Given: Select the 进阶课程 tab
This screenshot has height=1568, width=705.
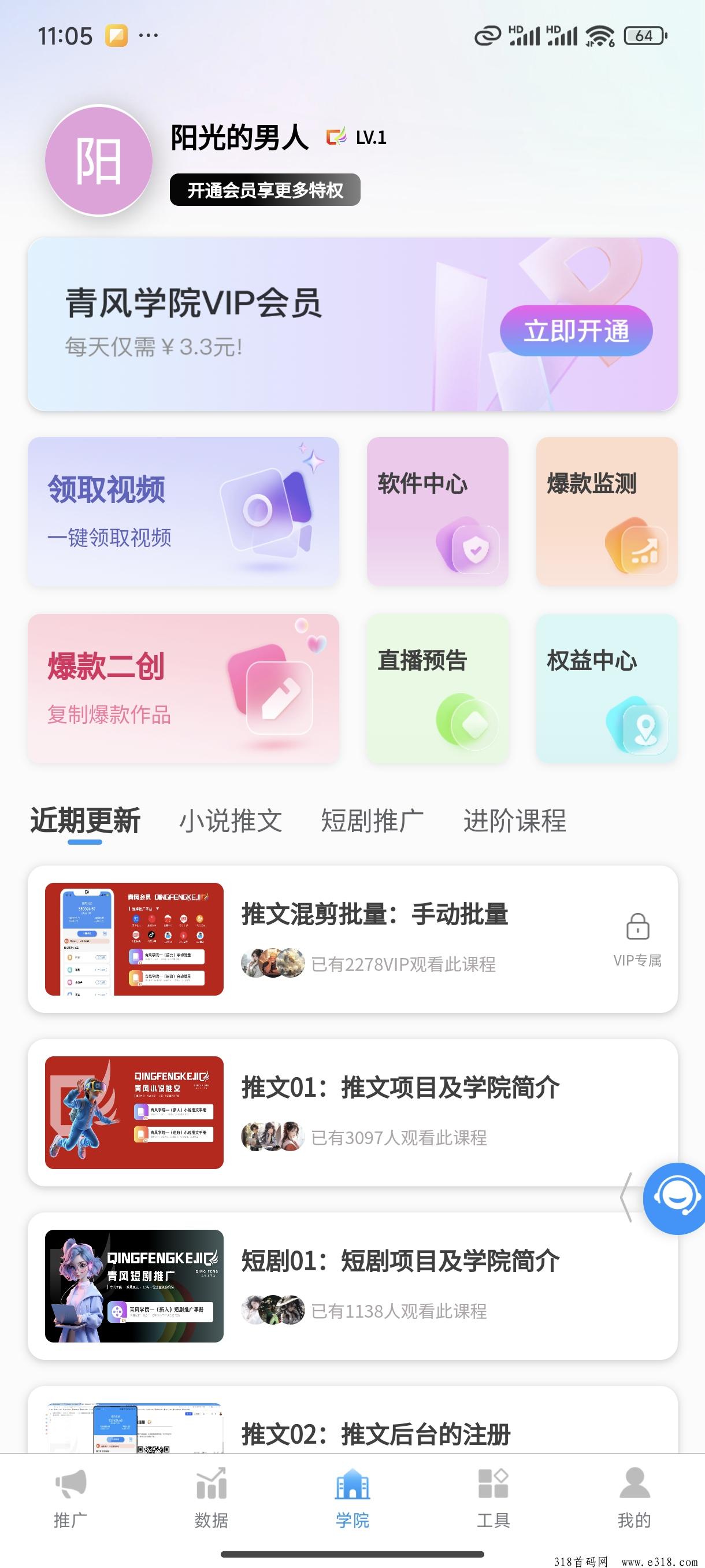Looking at the screenshot, I should point(515,820).
